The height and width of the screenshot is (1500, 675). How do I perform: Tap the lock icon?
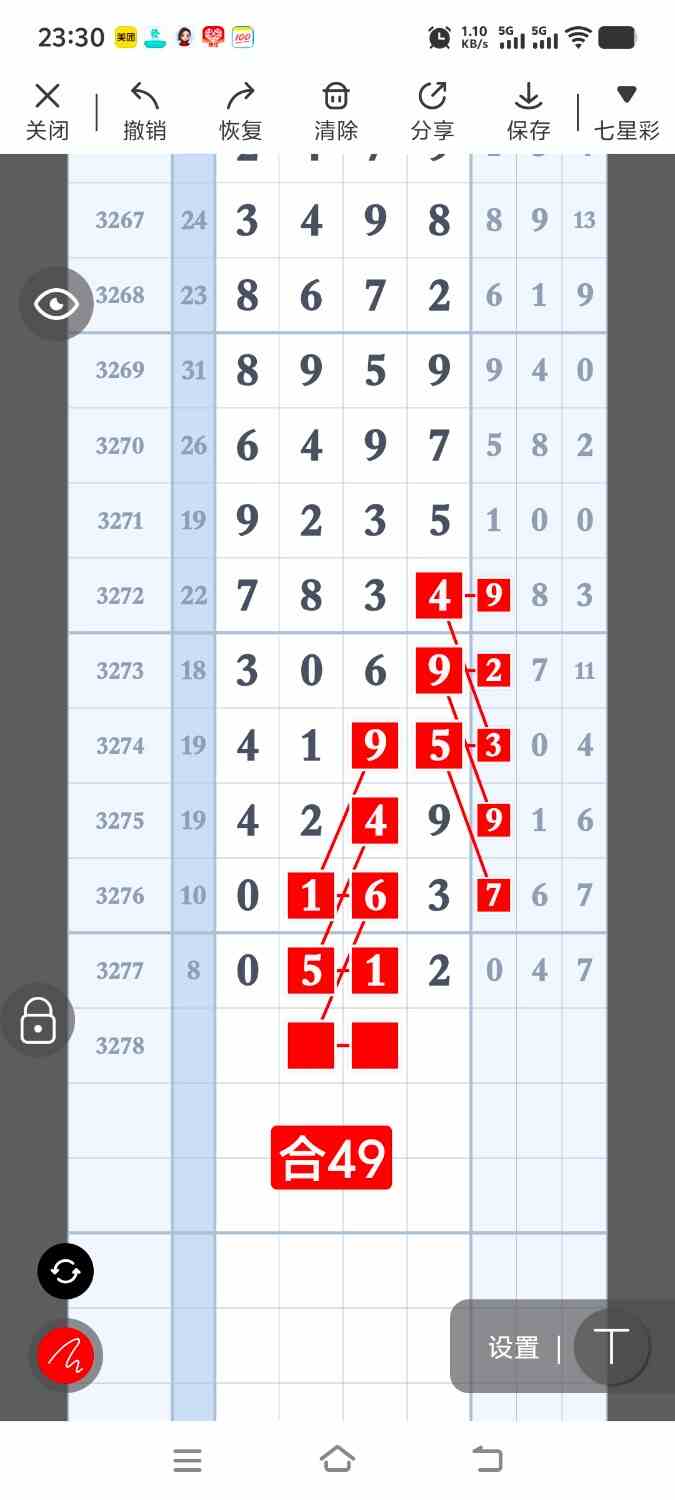click(x=38, y=1021)
